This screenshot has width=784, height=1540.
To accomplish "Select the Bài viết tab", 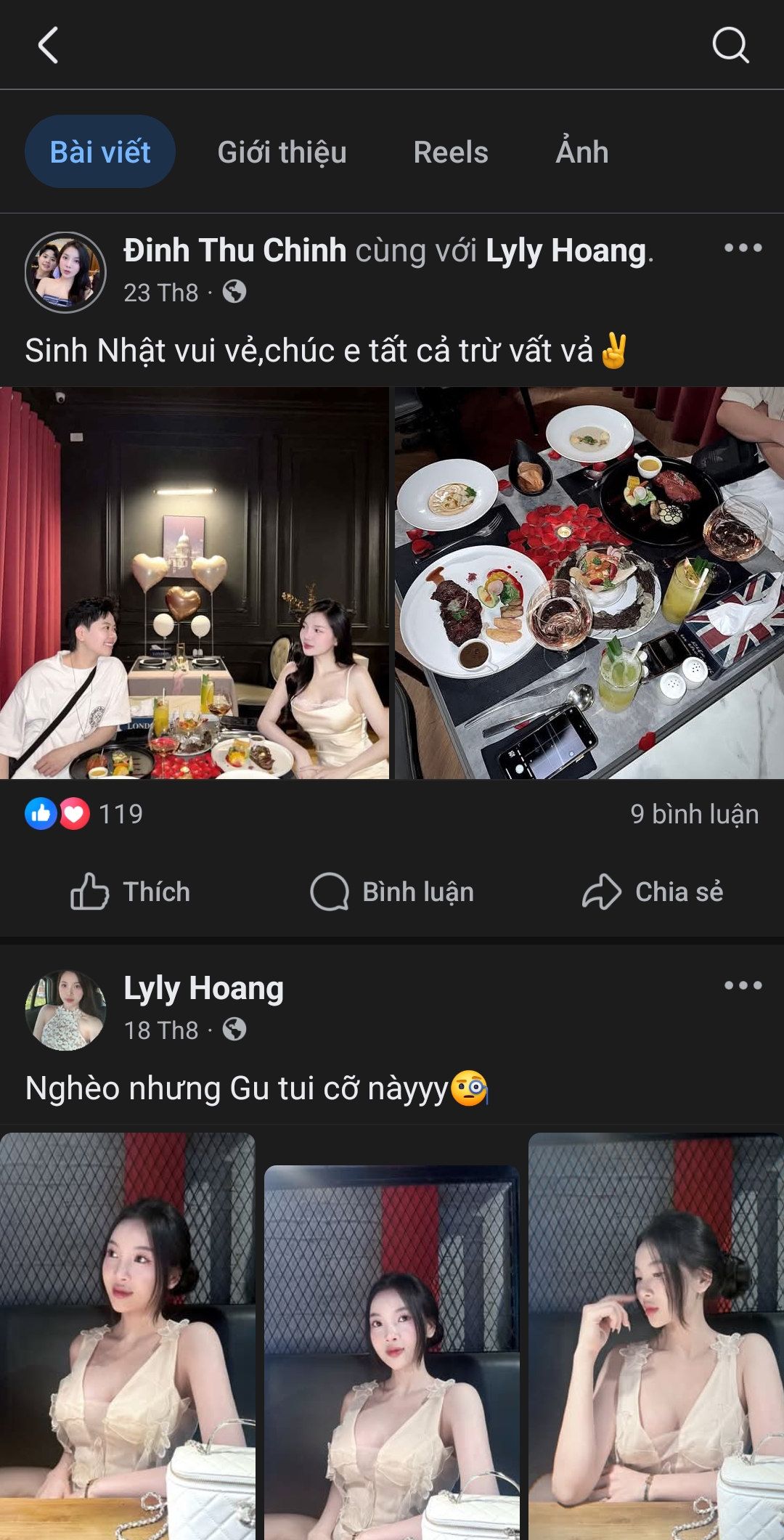I will coord(100,152).
